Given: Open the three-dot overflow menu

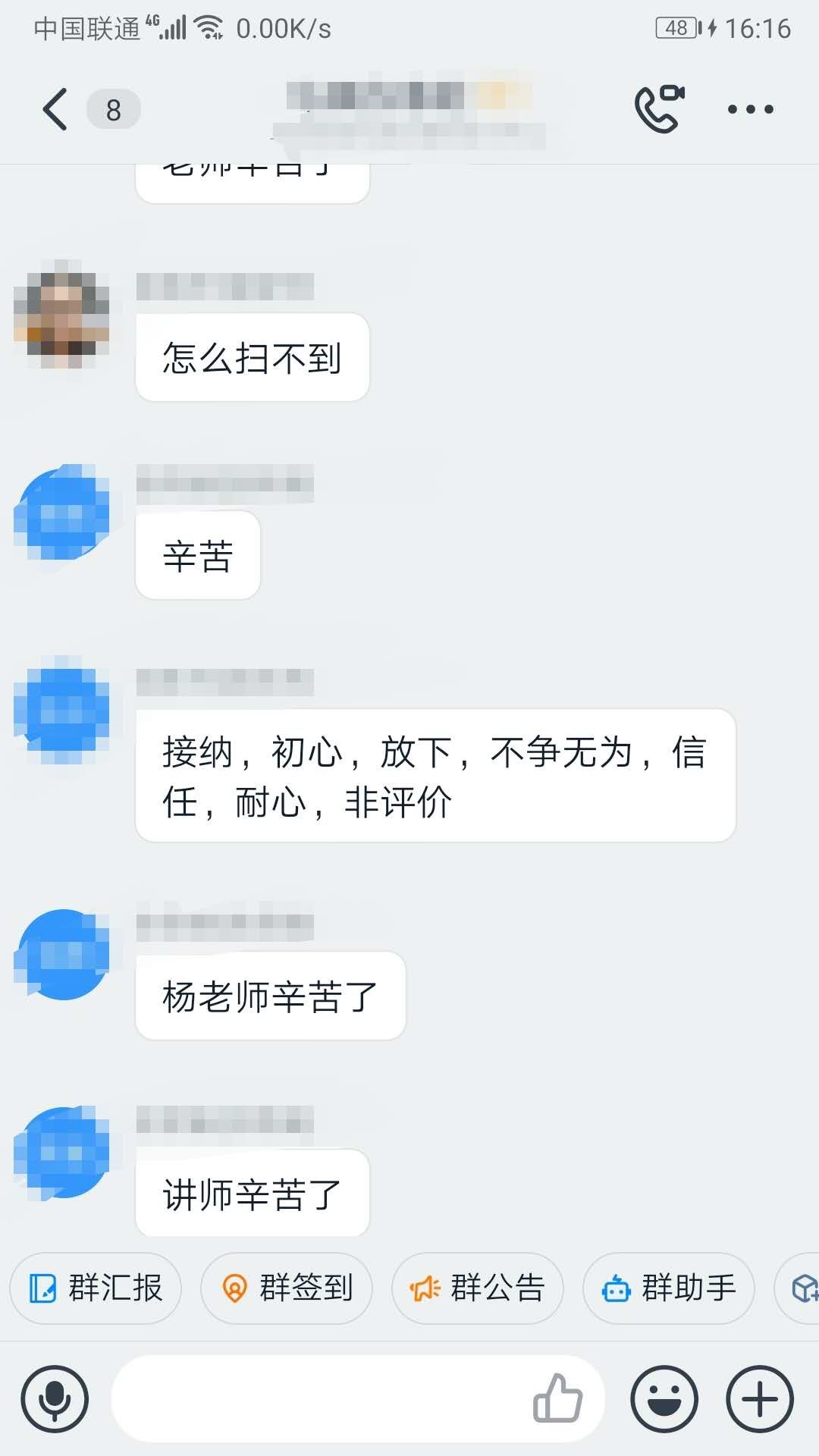Looking at the screenshot, I should tap(750, 110).
